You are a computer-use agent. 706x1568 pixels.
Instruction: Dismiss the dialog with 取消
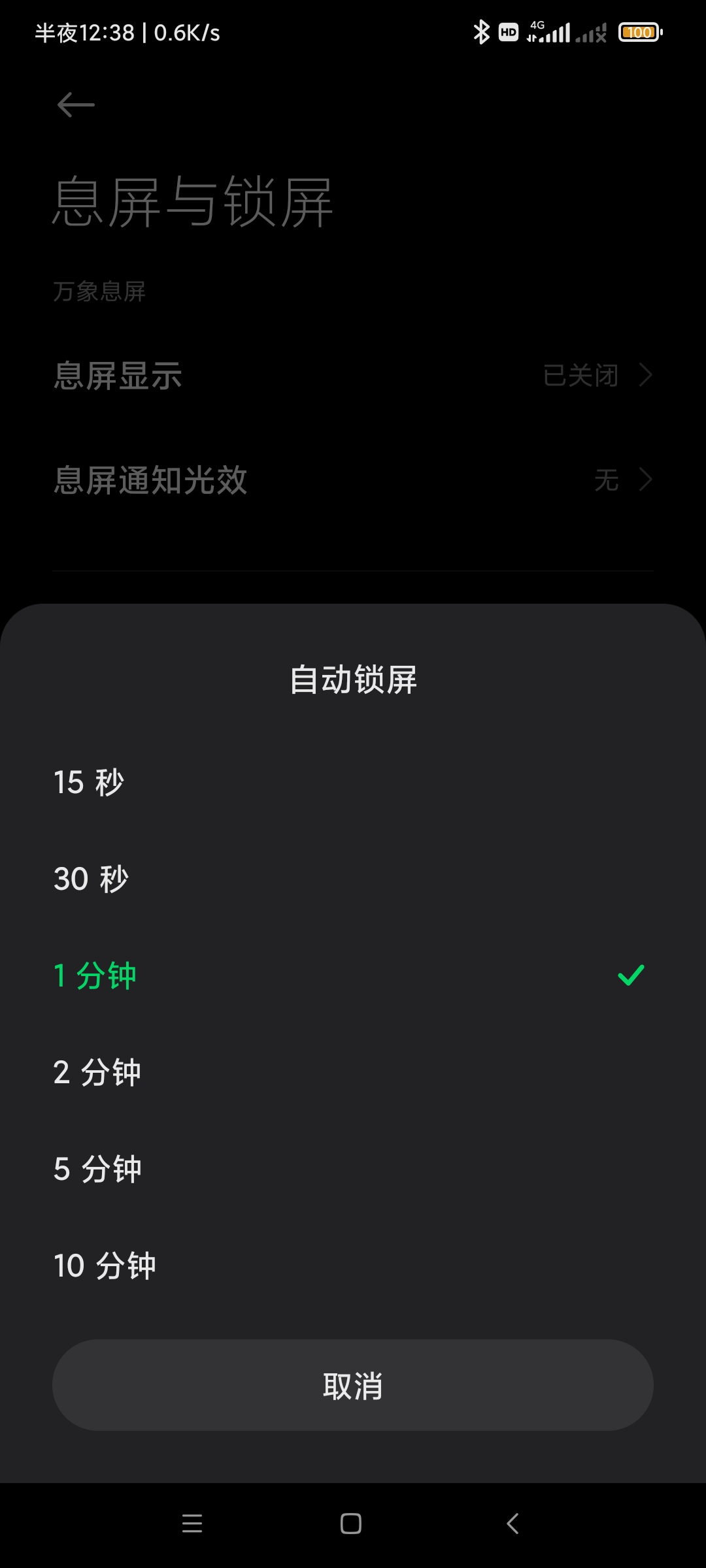point(353,1385)
